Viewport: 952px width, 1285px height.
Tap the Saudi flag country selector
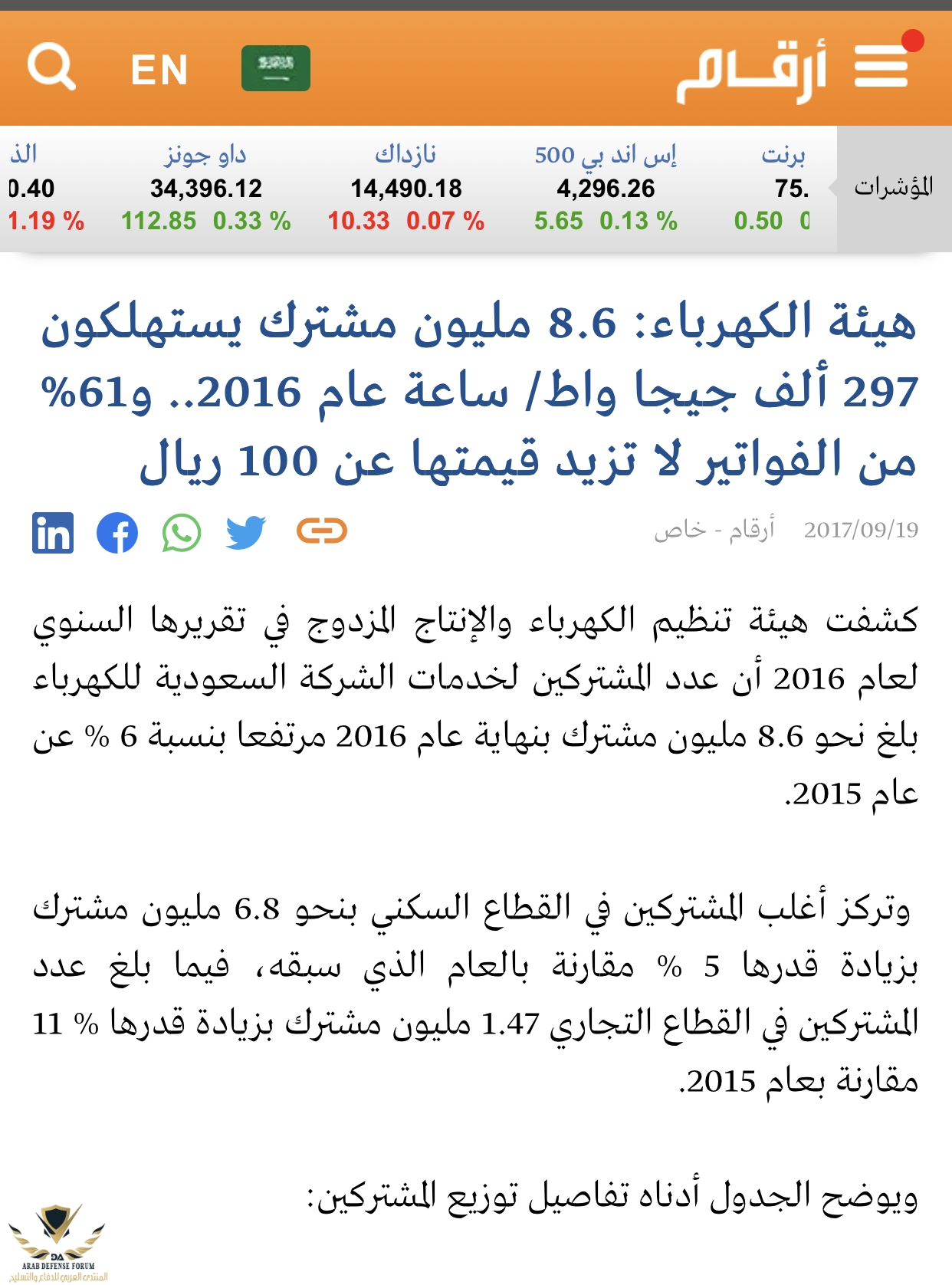click(275, 68)
